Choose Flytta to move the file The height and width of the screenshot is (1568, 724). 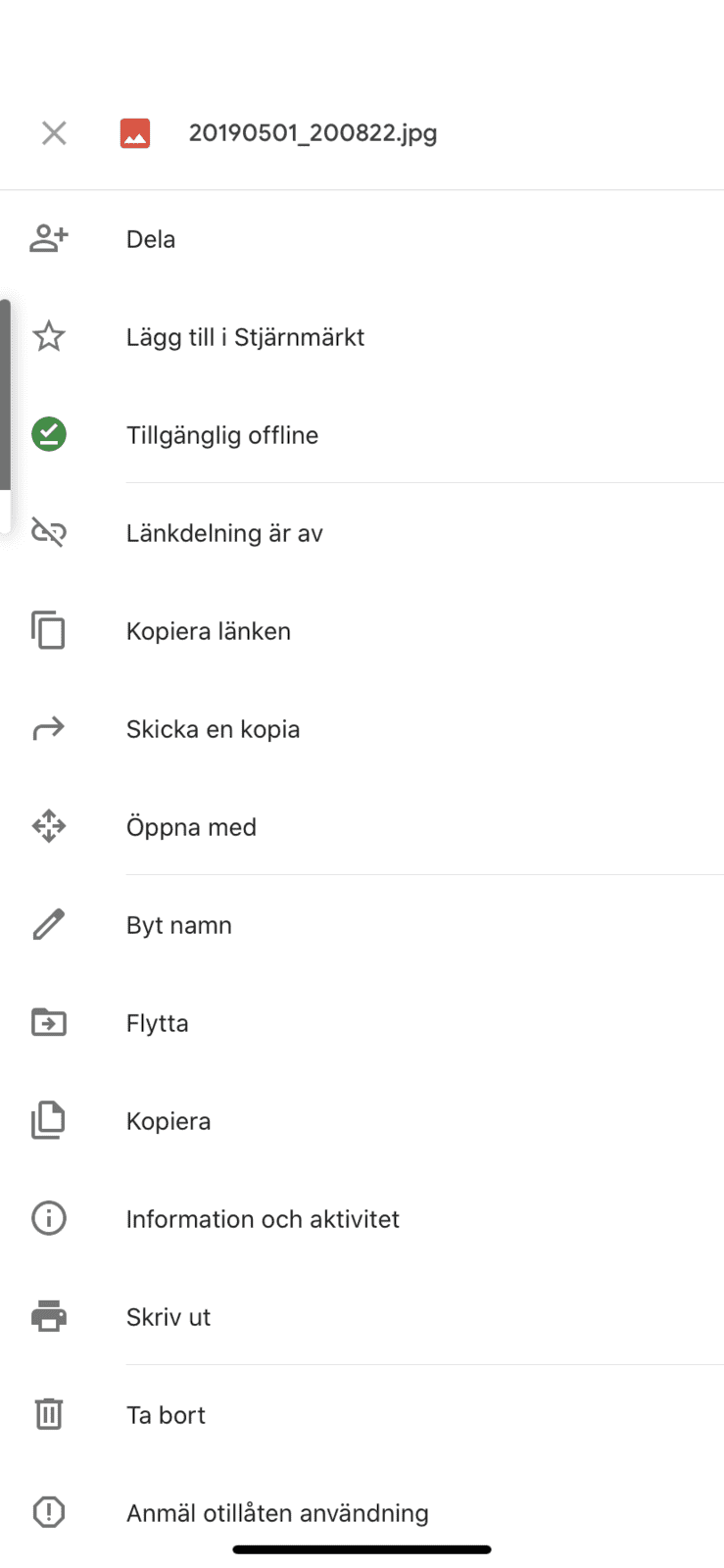158,1023
